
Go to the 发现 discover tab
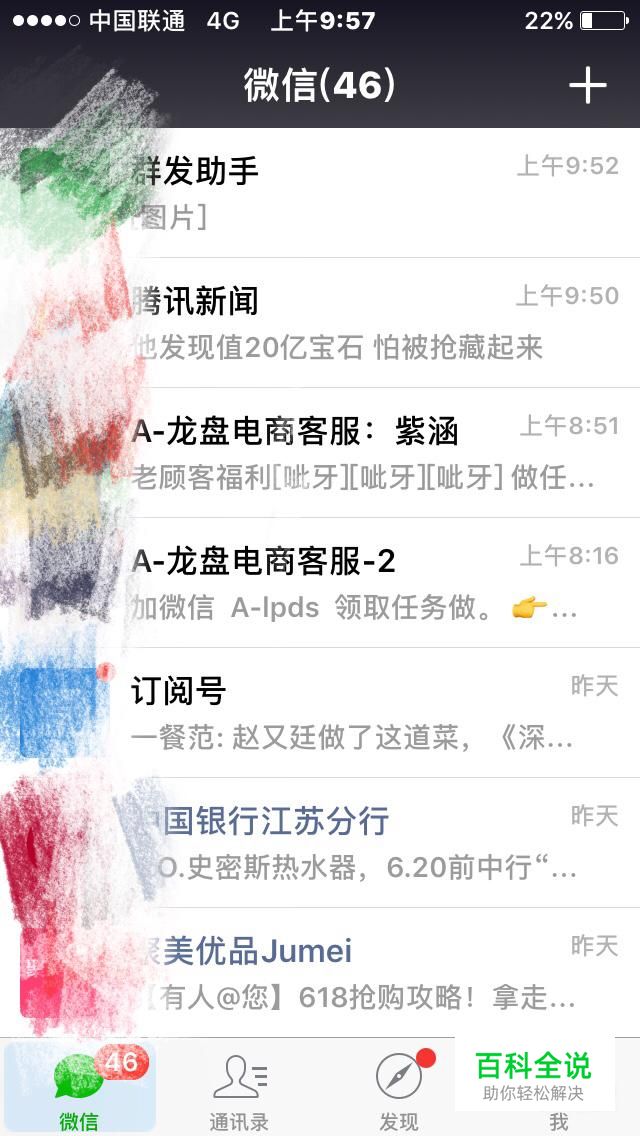(x=399, y=1088)
